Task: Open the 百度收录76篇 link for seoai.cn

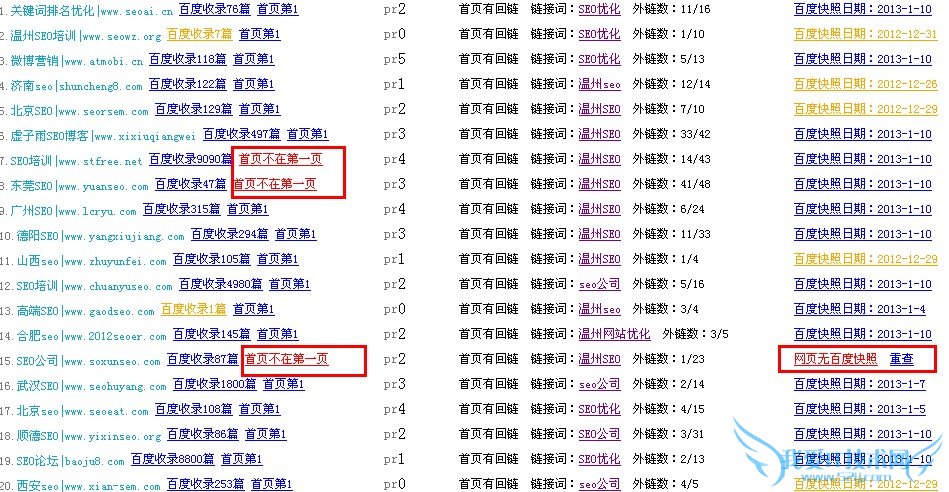Action: (214, 9)
